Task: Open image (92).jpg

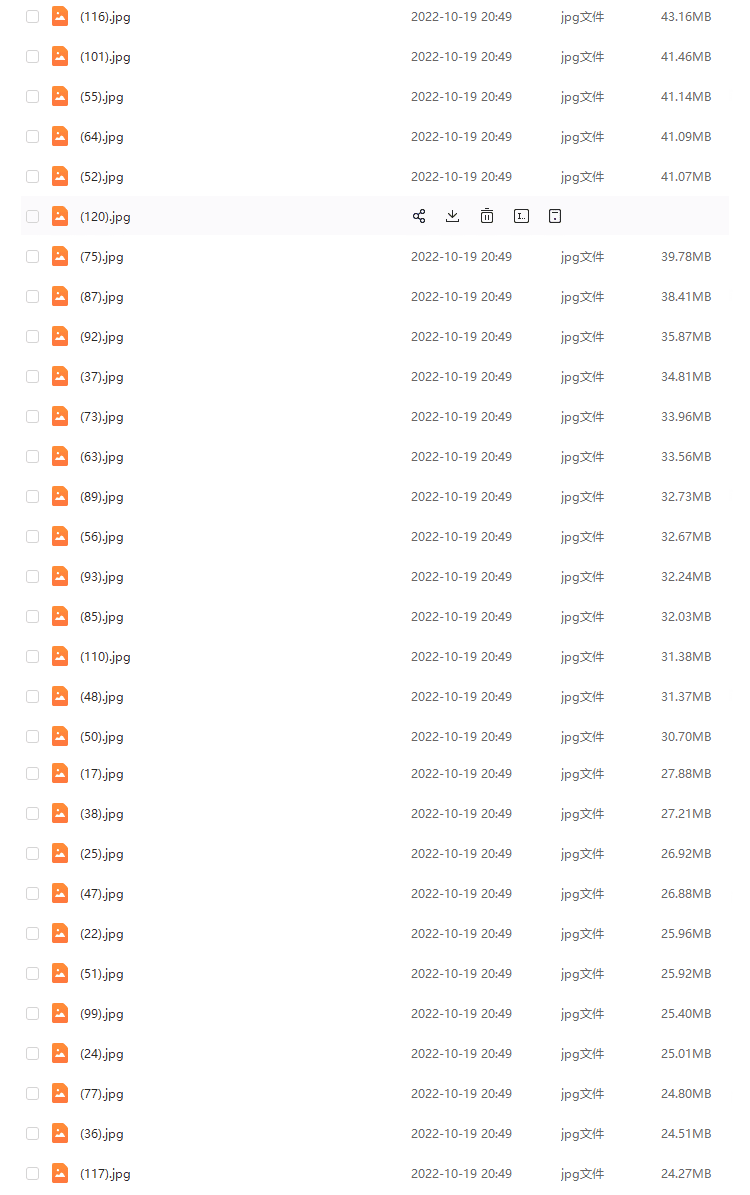Action: pyautogui.click(x=101, y=337)
